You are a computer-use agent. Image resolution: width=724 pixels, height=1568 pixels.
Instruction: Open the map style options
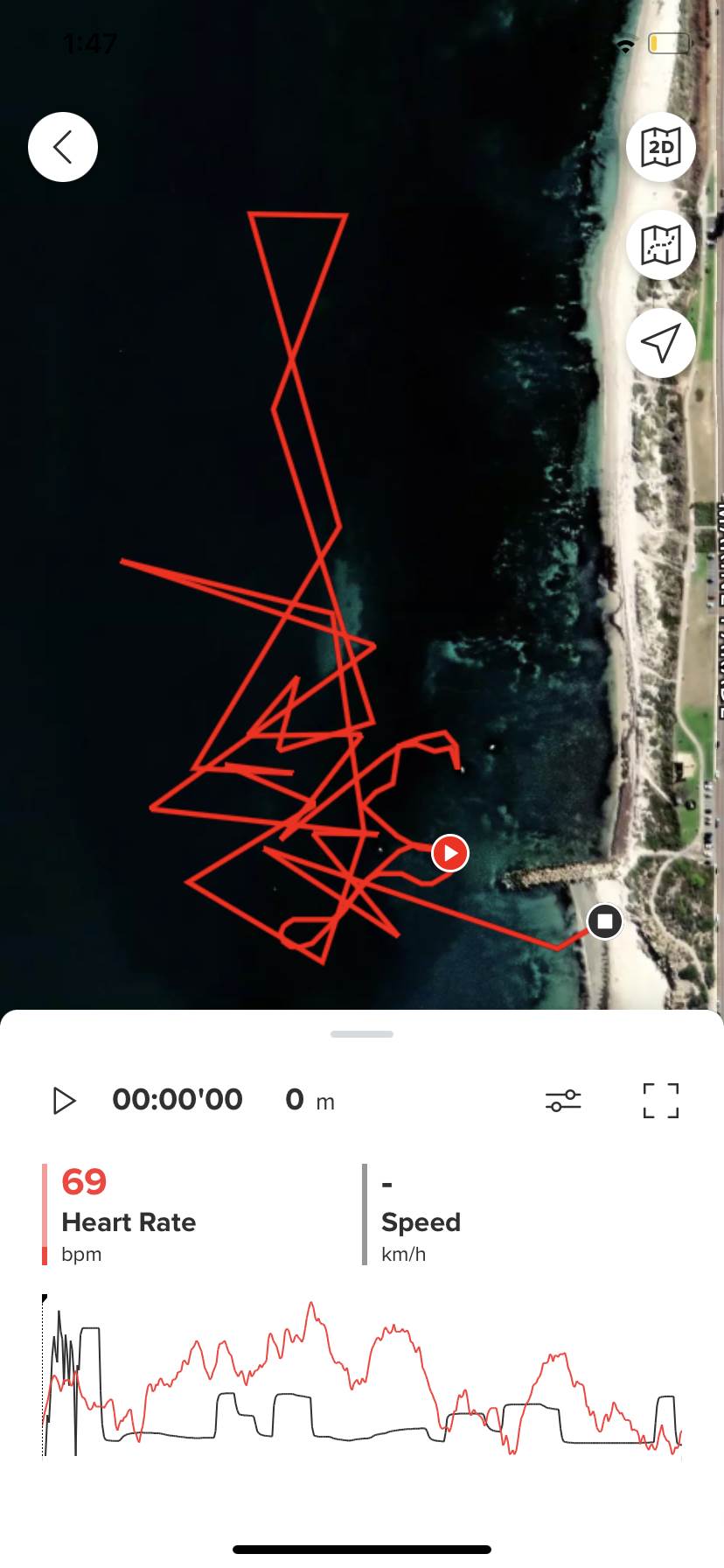coord(661,245)
